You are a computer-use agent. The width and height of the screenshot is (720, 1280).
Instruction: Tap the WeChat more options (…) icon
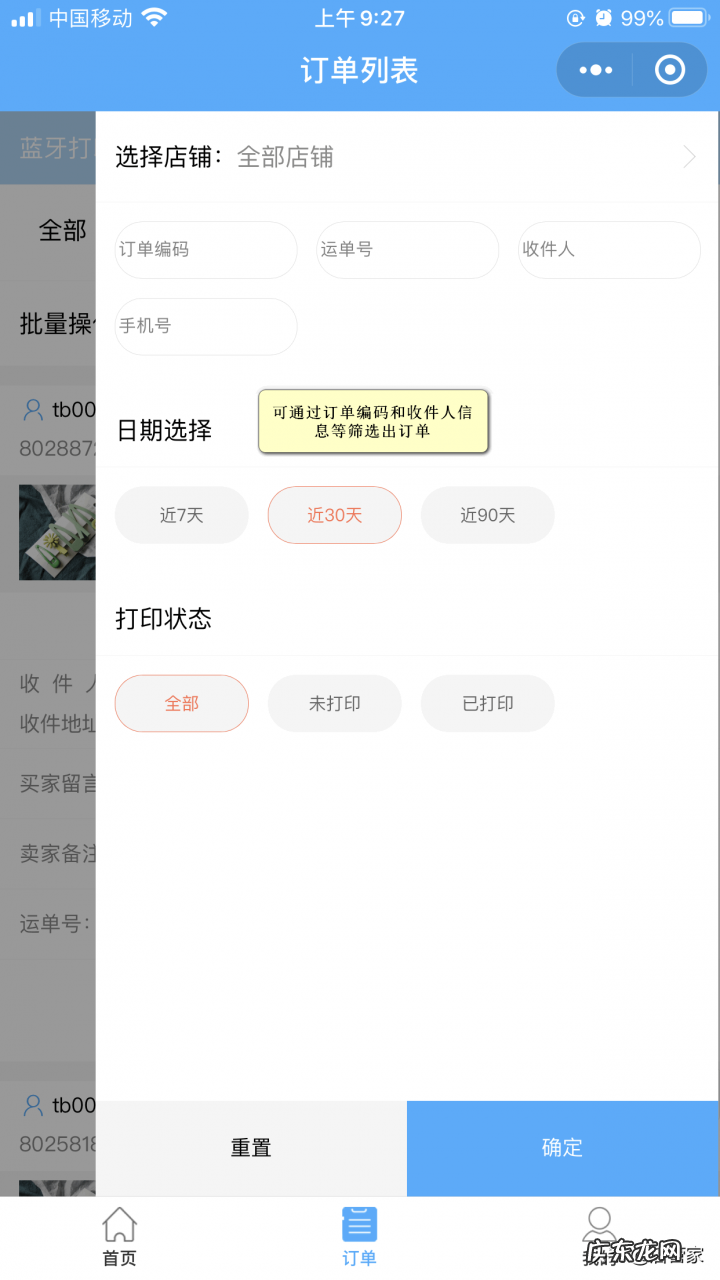[x=594, y=69]
